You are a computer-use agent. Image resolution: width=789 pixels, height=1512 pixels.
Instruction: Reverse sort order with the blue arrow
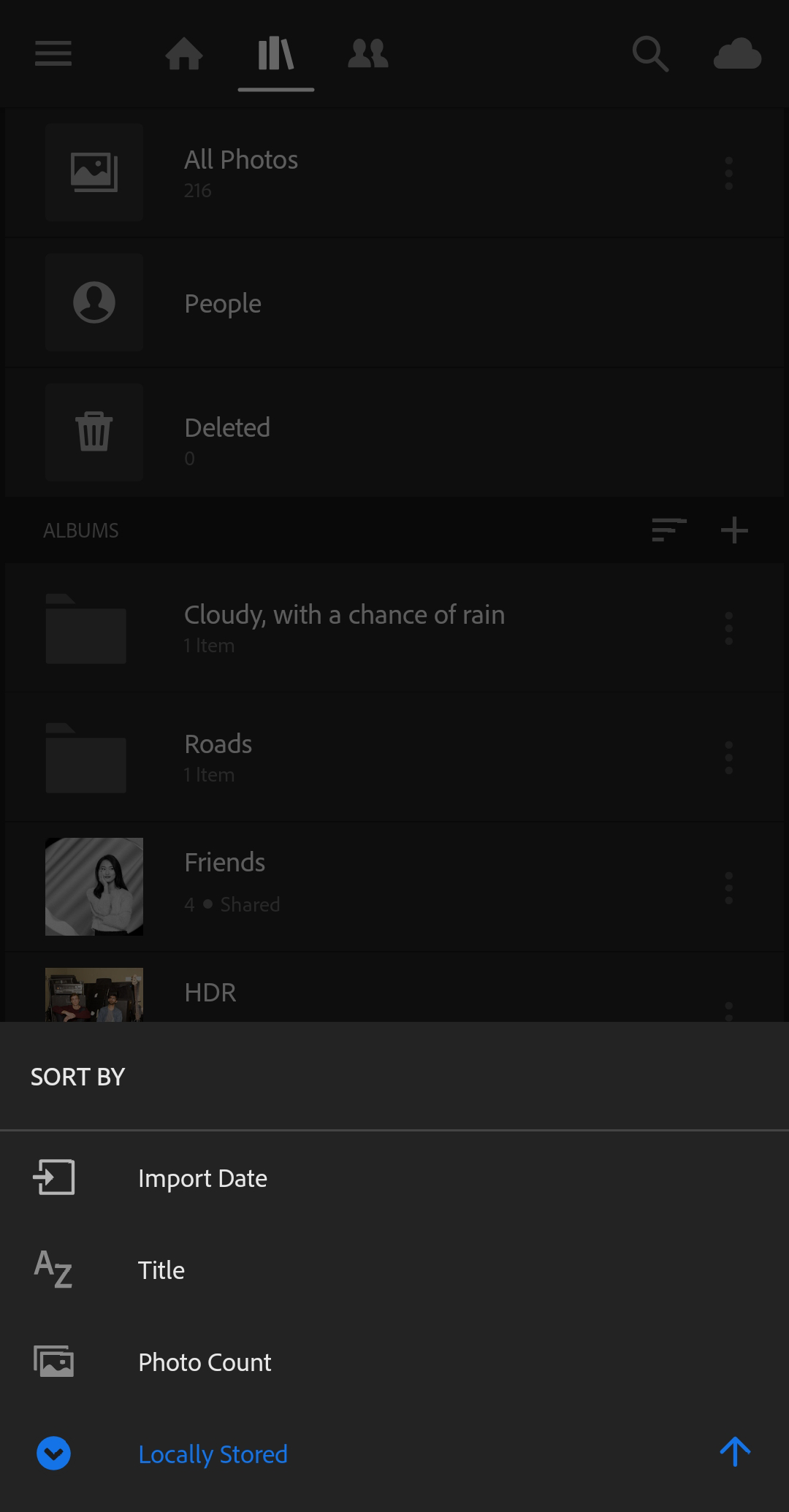735,1452
